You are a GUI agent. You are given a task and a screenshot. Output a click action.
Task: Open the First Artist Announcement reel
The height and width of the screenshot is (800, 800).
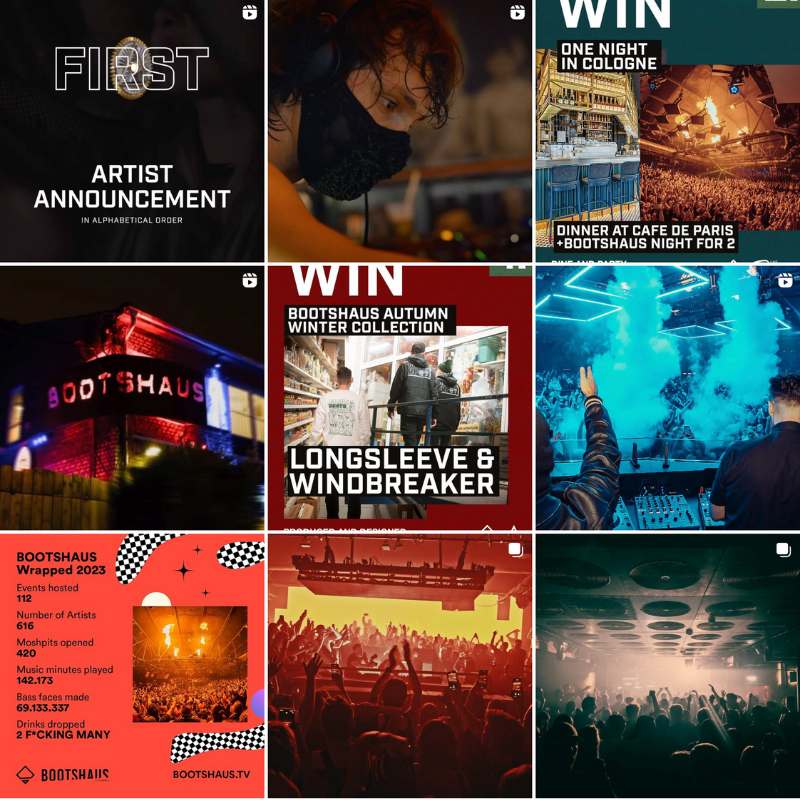tap(132, 130)
